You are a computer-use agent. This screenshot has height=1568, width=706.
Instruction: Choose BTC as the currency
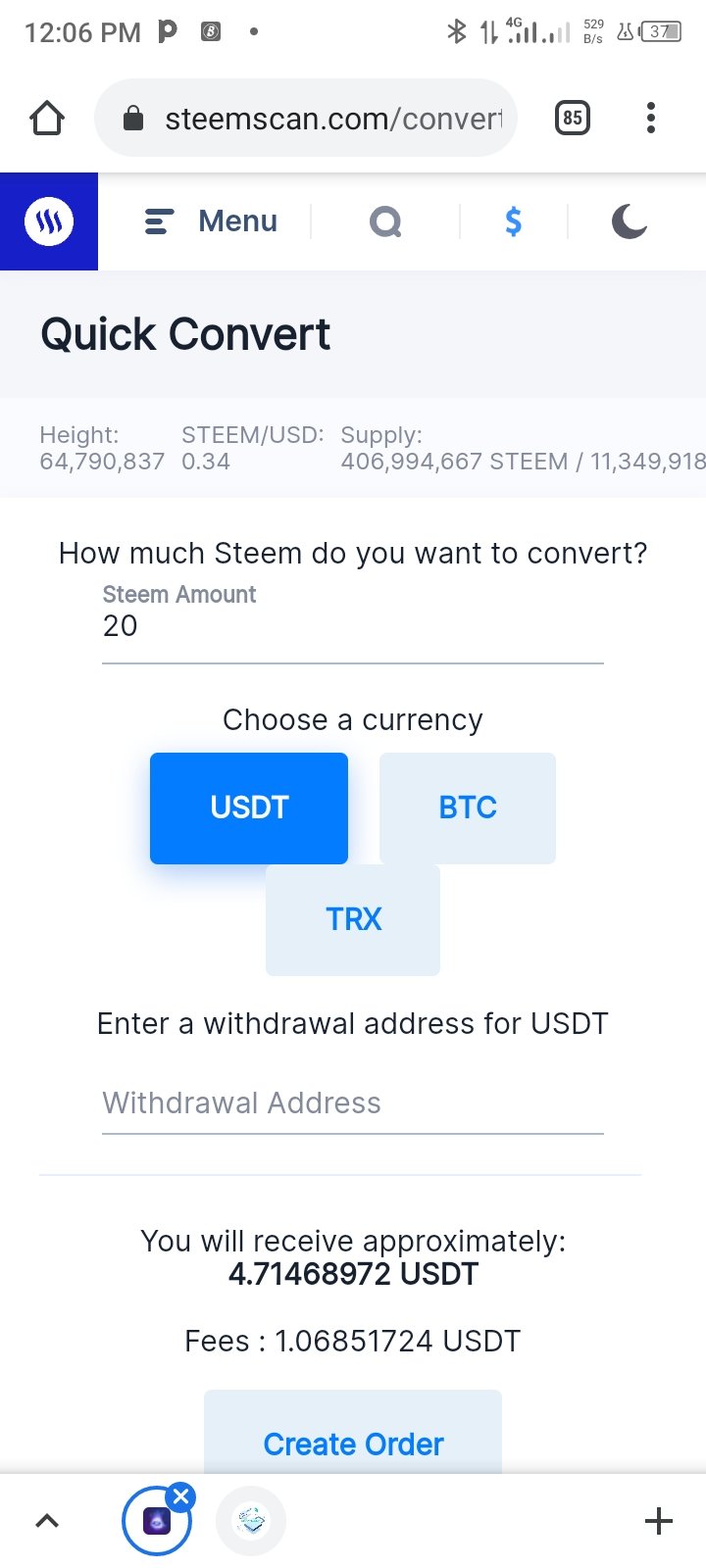pyautogui.click(x=468, y=808)
